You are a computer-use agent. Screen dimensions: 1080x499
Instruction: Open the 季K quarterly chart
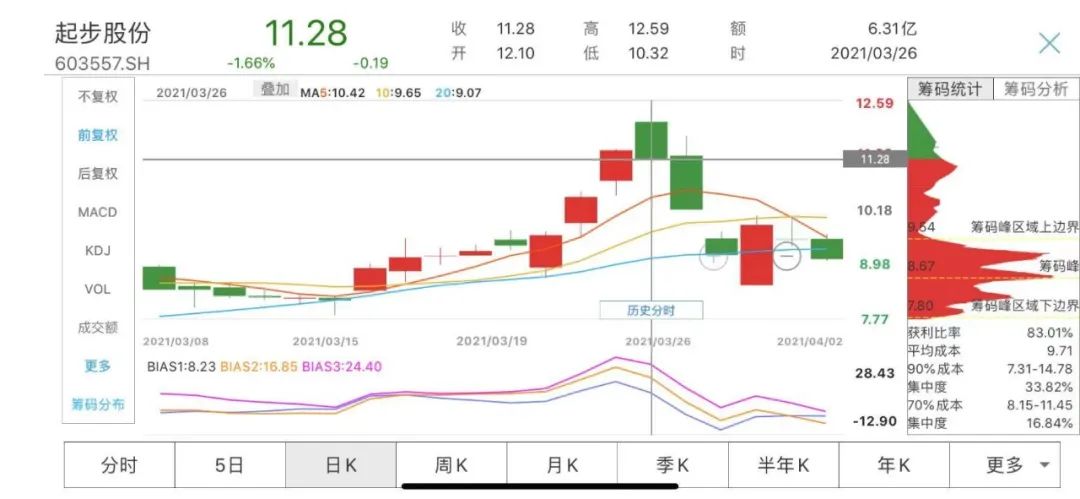(x=672, y=465)
